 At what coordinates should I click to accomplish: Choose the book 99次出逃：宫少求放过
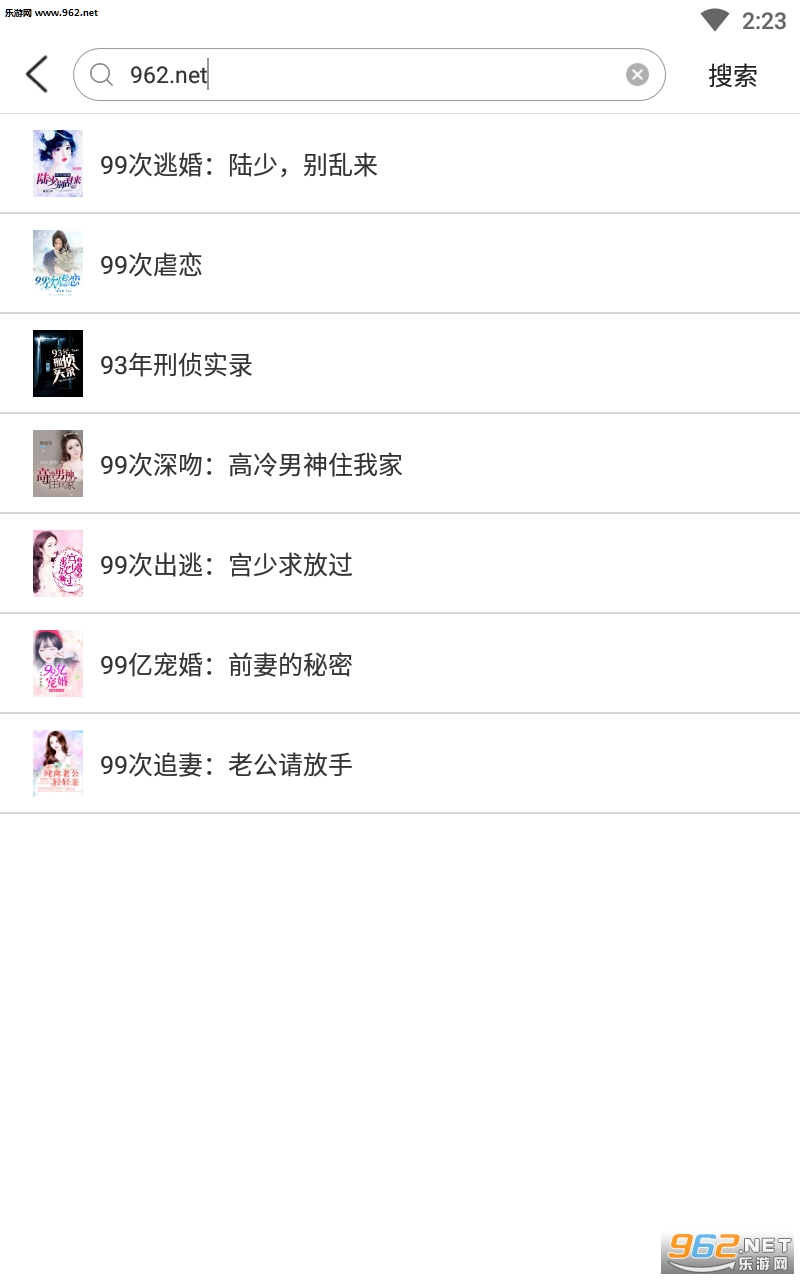227,564
